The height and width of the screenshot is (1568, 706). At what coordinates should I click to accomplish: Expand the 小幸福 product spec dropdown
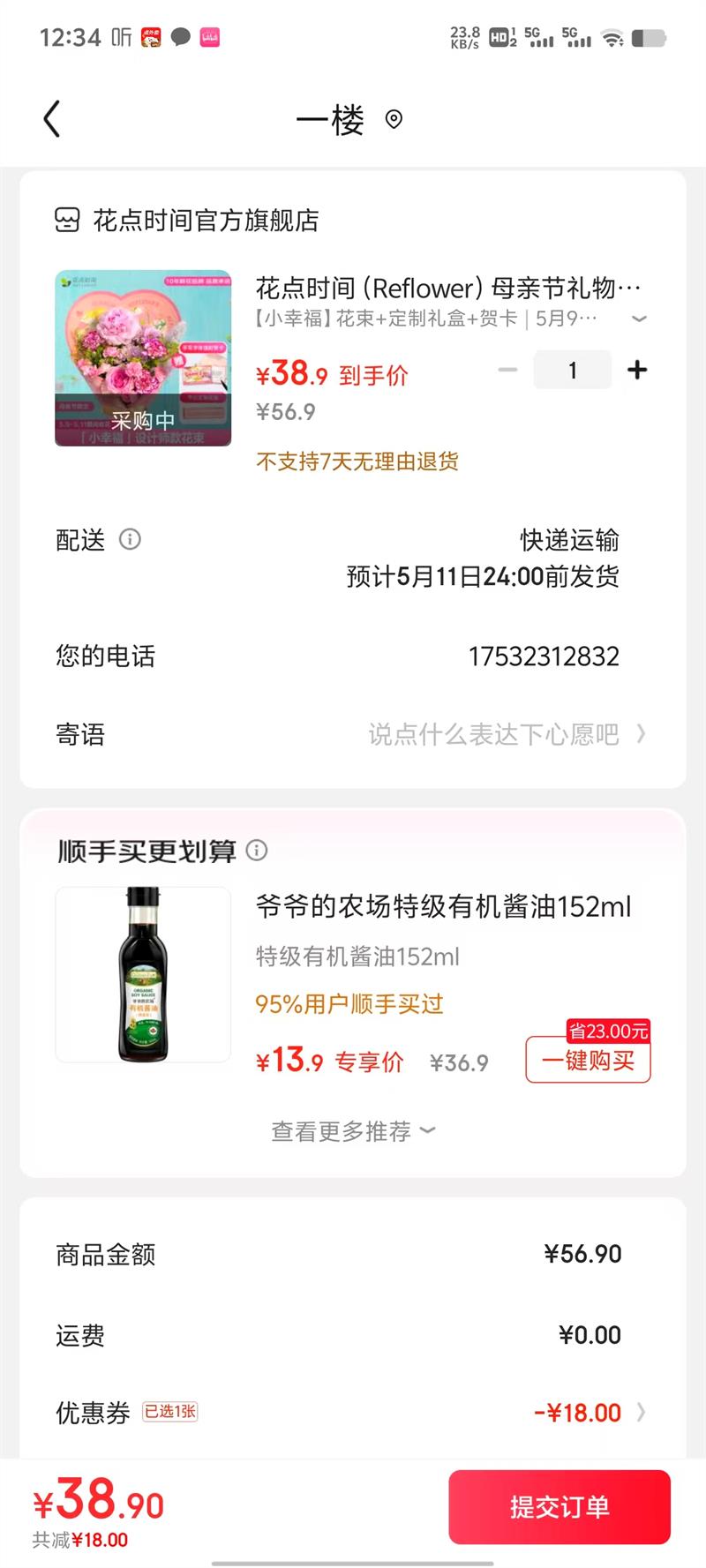tap(640, 319)
